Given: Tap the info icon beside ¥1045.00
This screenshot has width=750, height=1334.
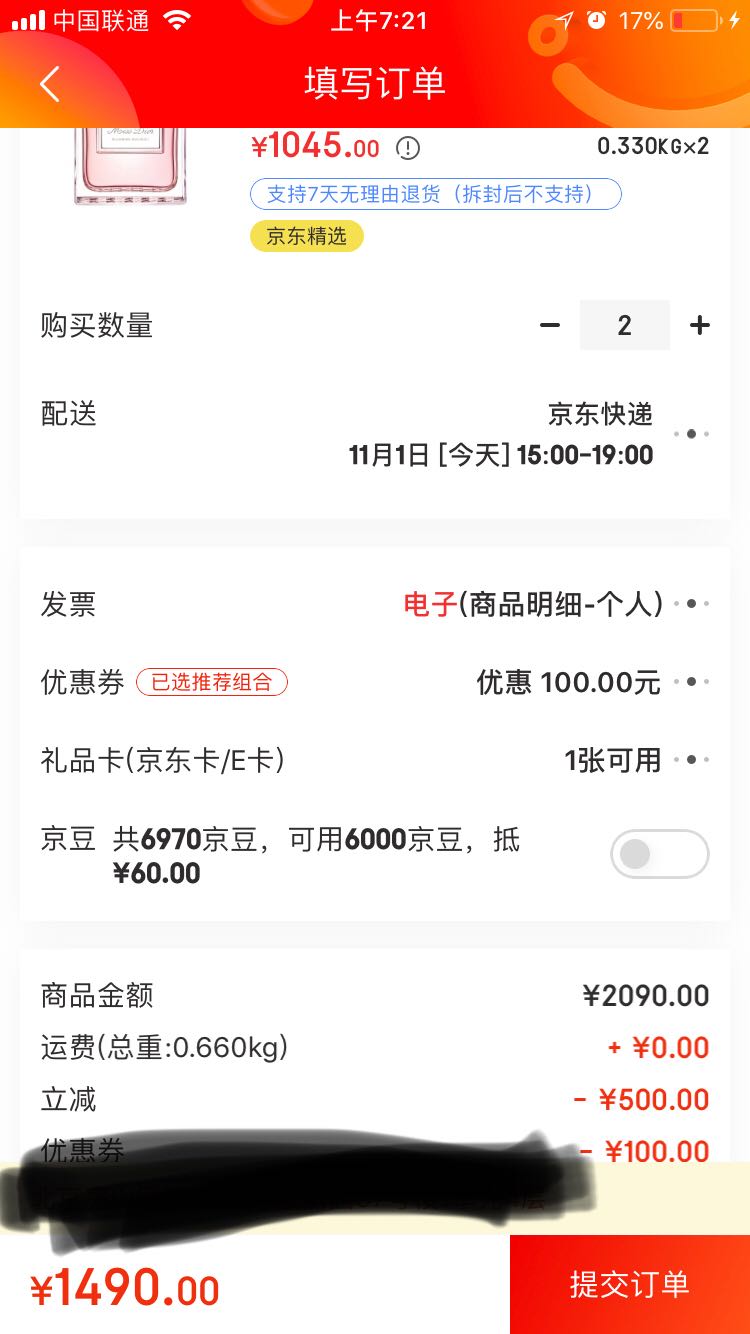Looking at the screenshot, I should tap(407, 149).
